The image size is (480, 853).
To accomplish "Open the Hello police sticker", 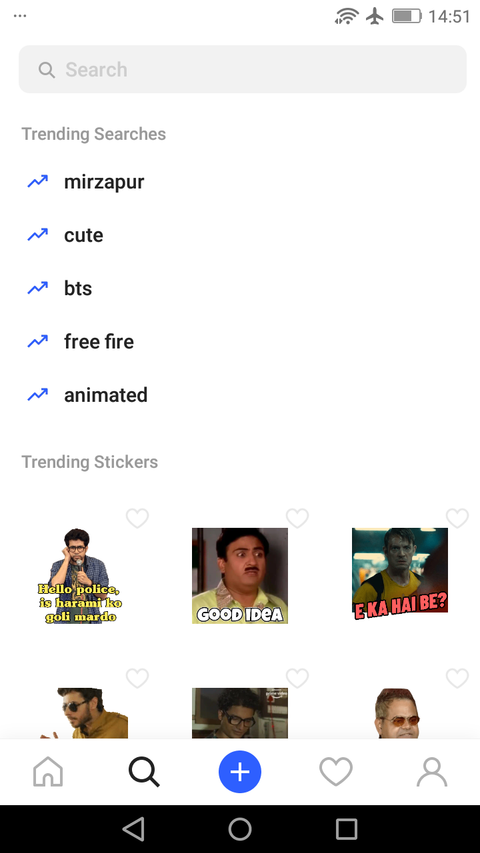I will click(x=80, y=576).
